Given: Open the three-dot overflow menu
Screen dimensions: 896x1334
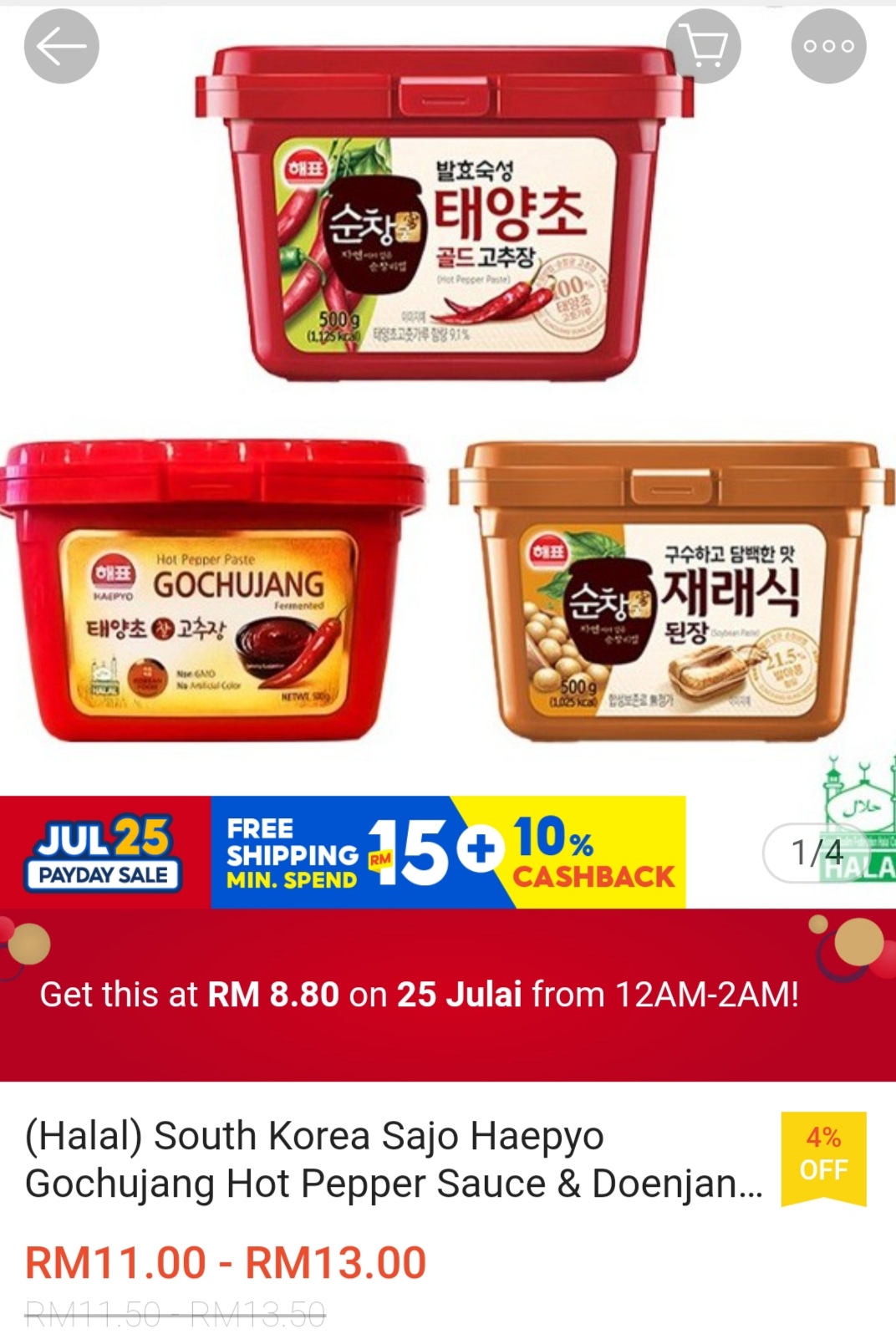Looking at the screenshot, I should 828,47.
